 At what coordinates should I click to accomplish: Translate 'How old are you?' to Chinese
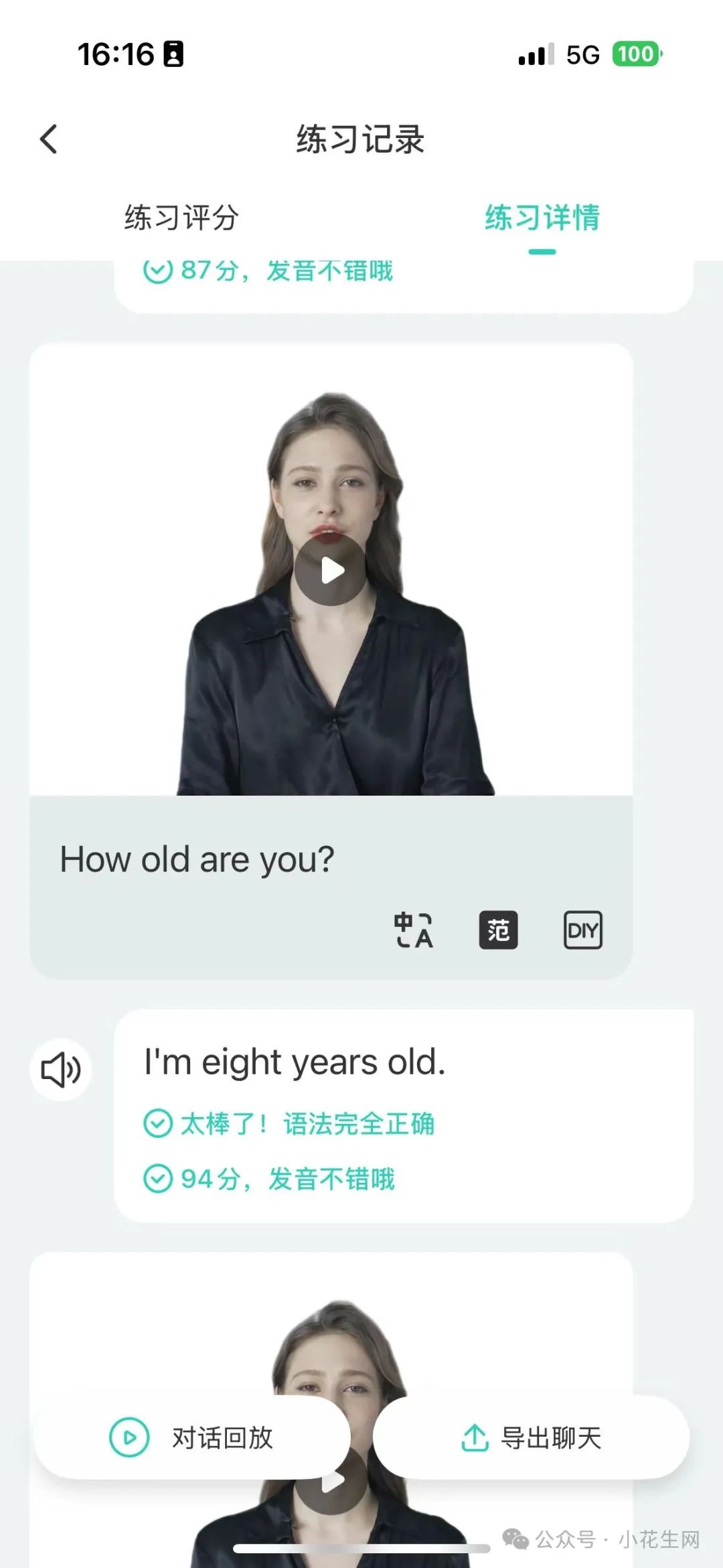pyautogui.click(x=413, y=930)
